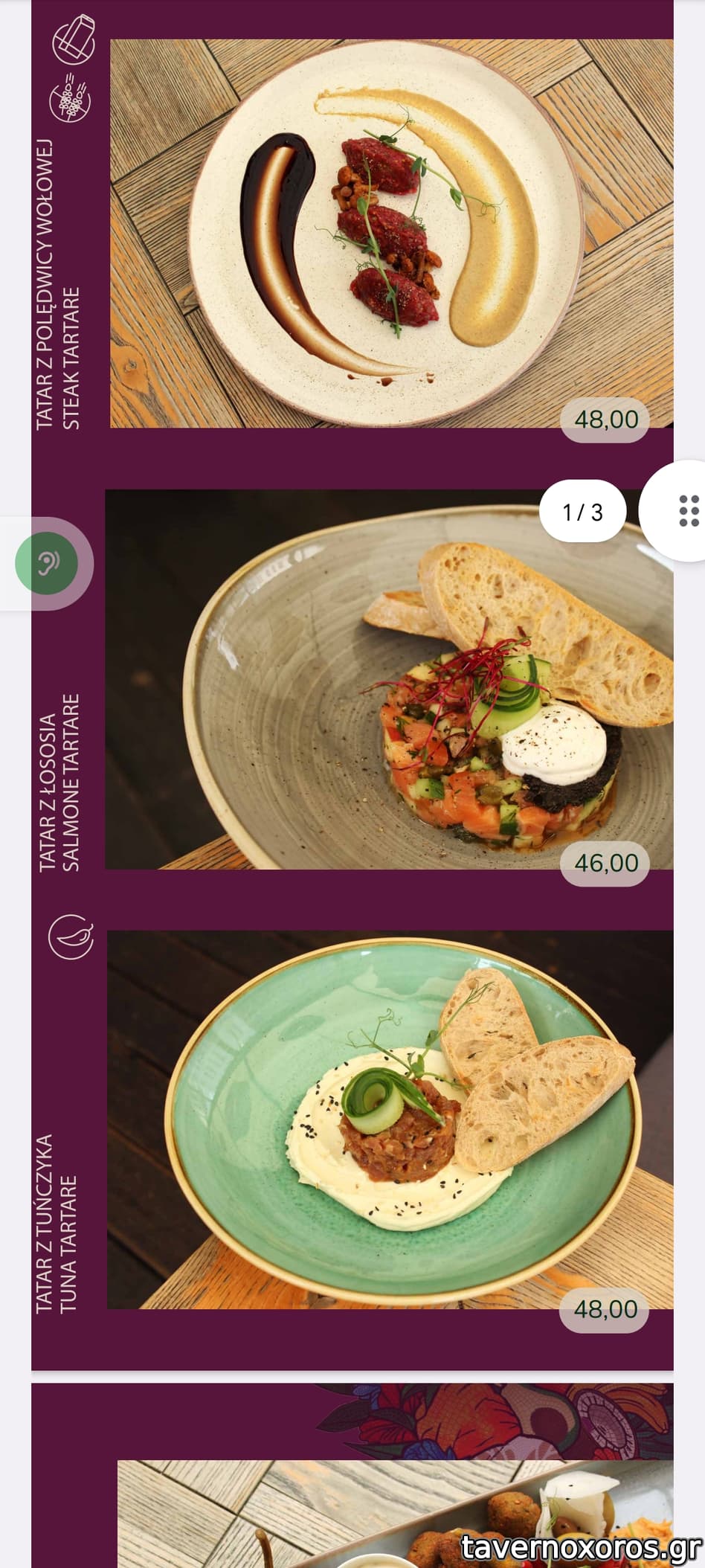Open the floating dots grid button

click(687, 511)
